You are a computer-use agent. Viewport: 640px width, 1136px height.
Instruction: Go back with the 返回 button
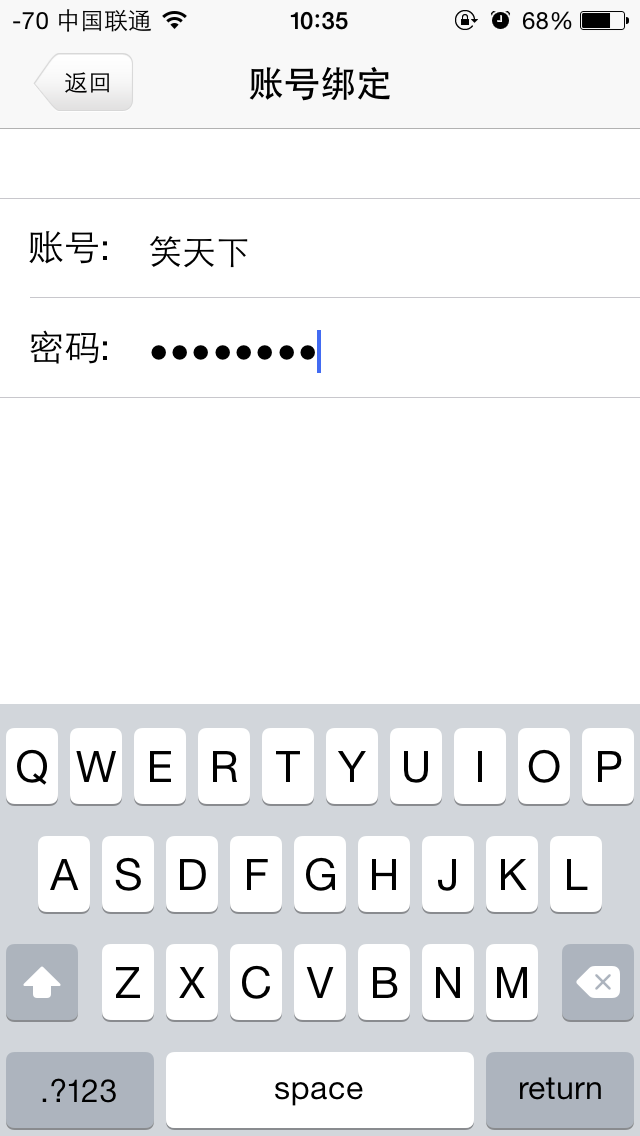[x=84, y=83]
